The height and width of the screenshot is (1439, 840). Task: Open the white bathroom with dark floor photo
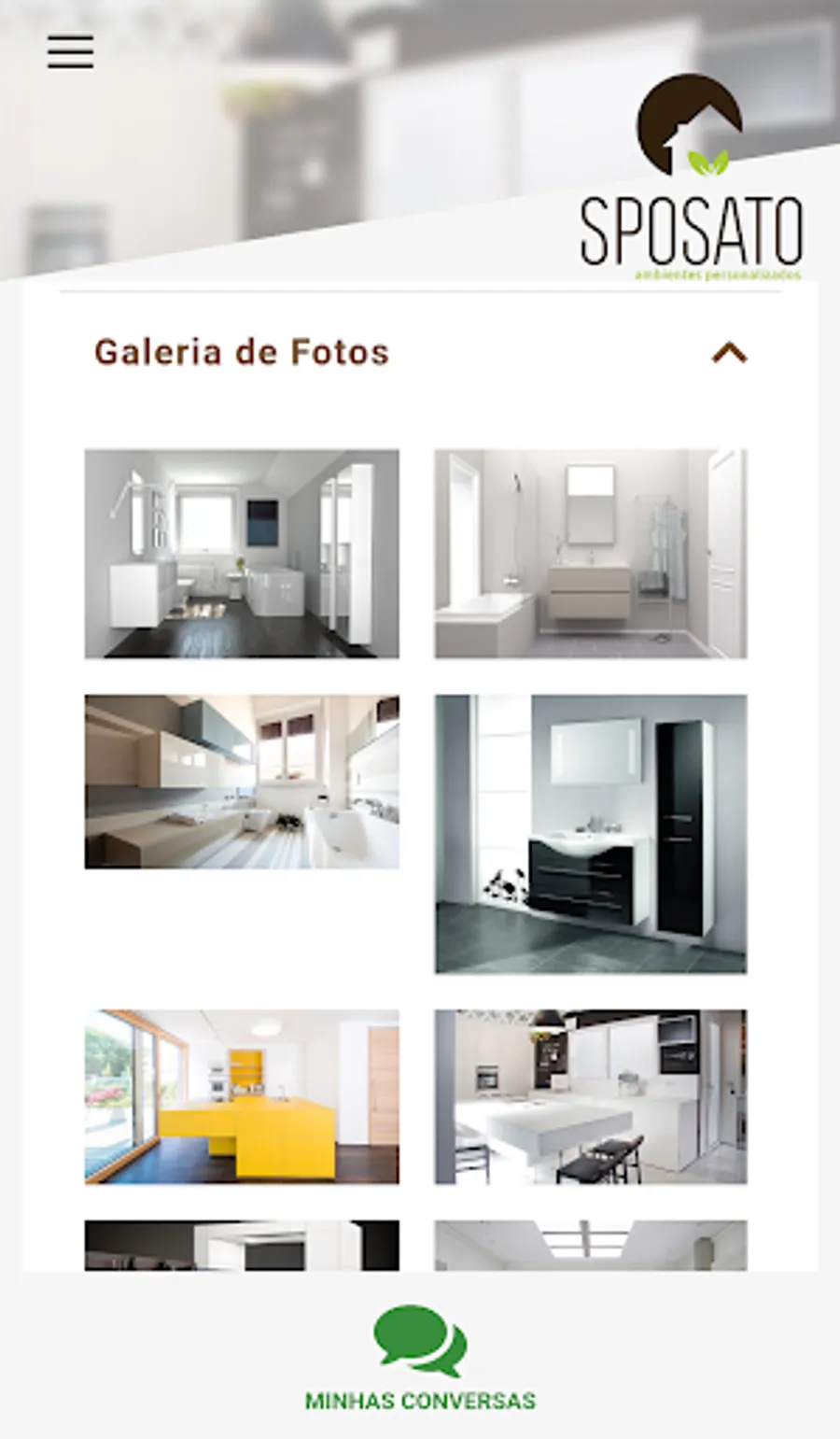(242, 554)
